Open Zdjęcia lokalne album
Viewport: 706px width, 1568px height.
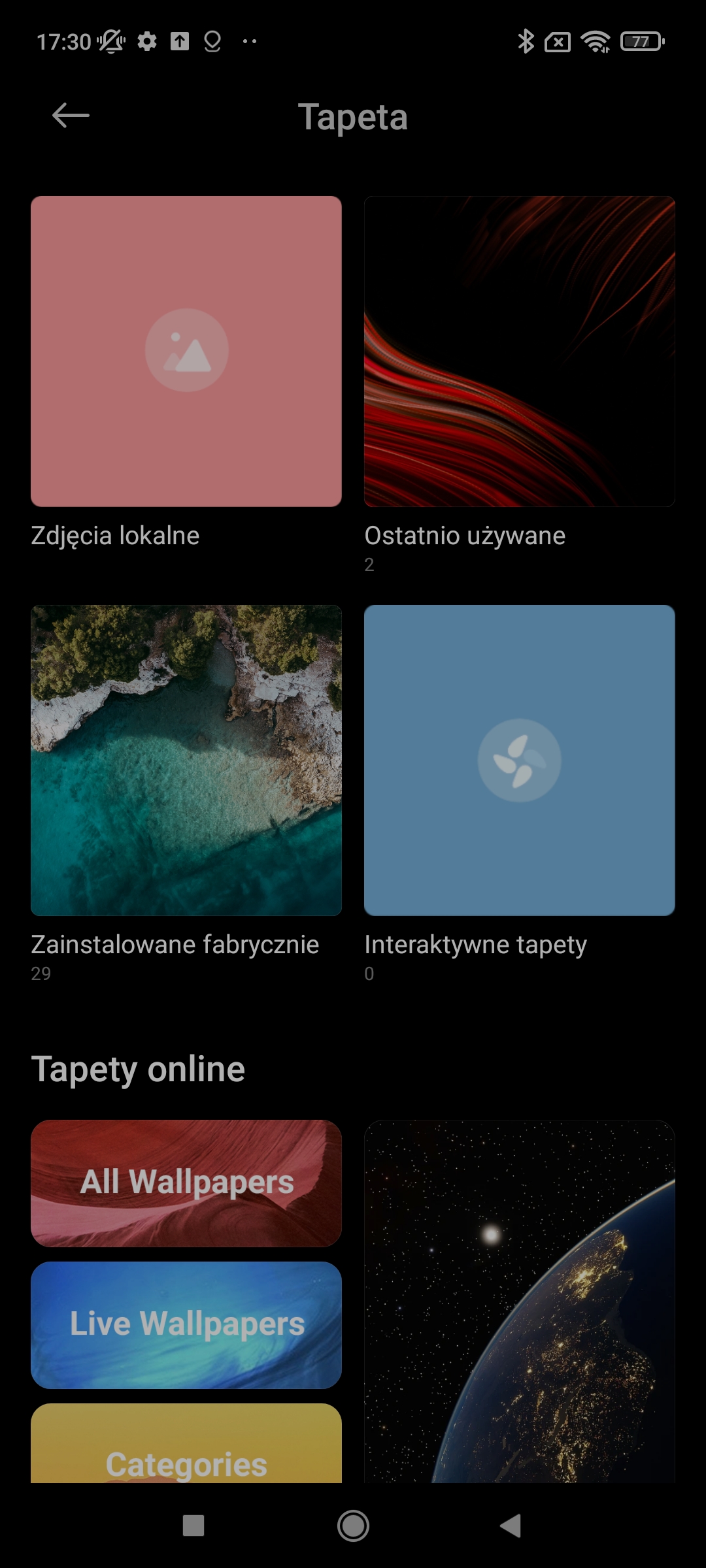[x=186, y=351]
